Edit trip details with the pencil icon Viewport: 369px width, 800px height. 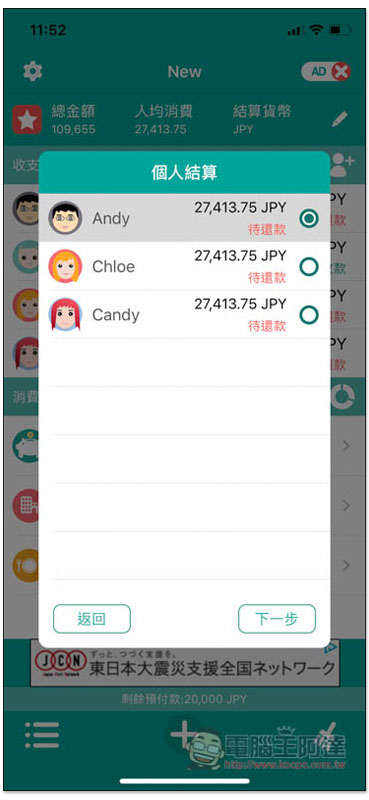click(339, 119)
